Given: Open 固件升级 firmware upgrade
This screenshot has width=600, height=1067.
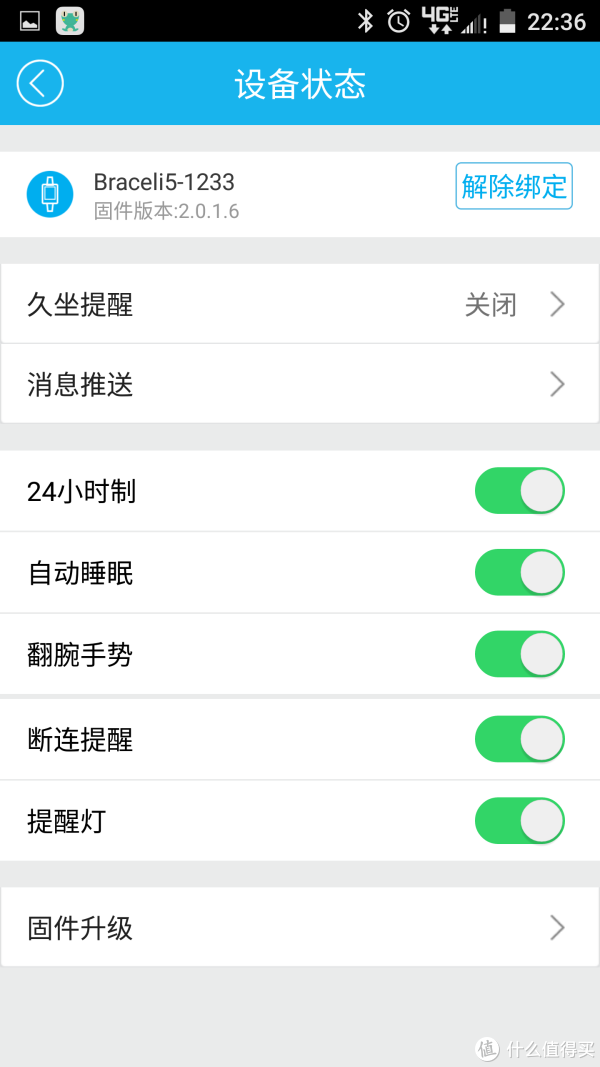Looking at the screenshot, I should [300, 927].
